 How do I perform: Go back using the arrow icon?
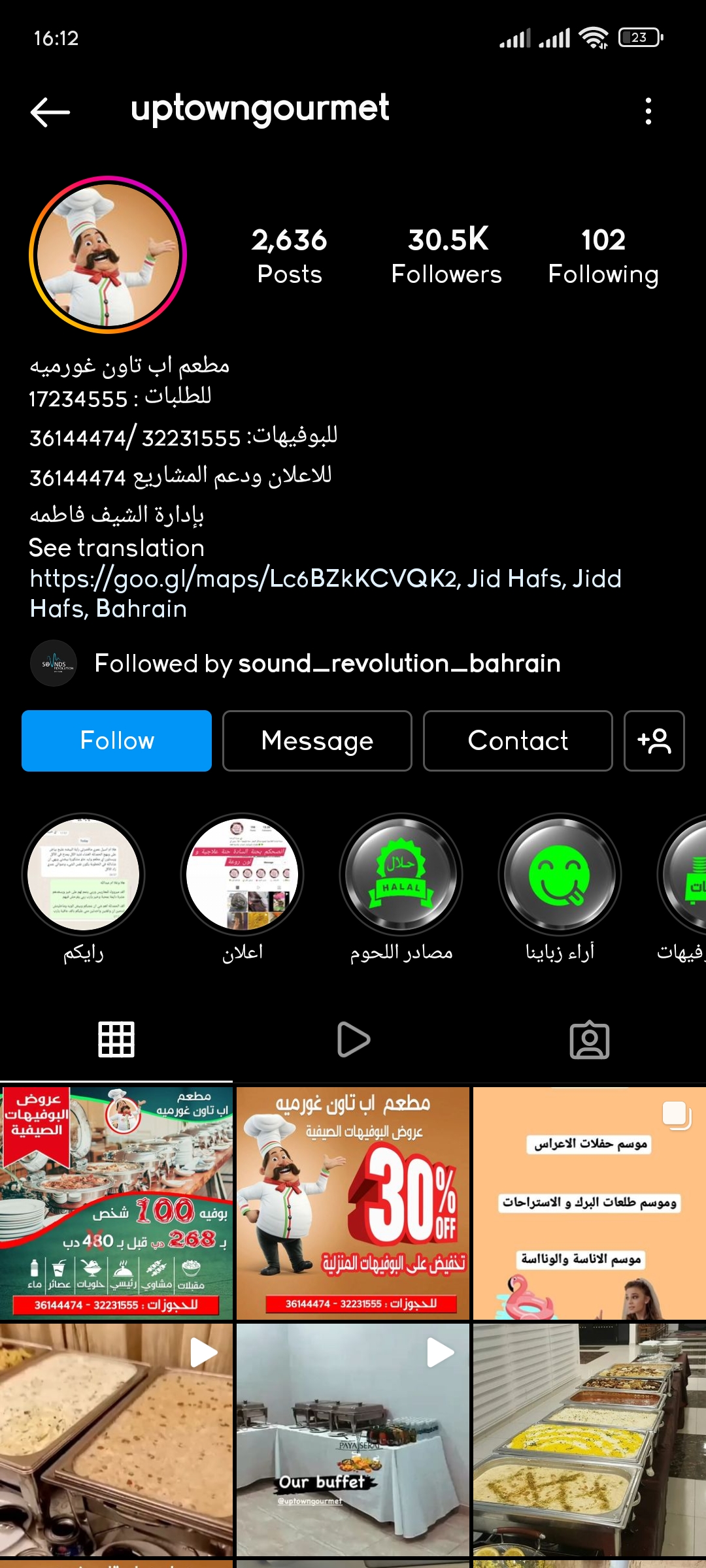coord(50,112)
